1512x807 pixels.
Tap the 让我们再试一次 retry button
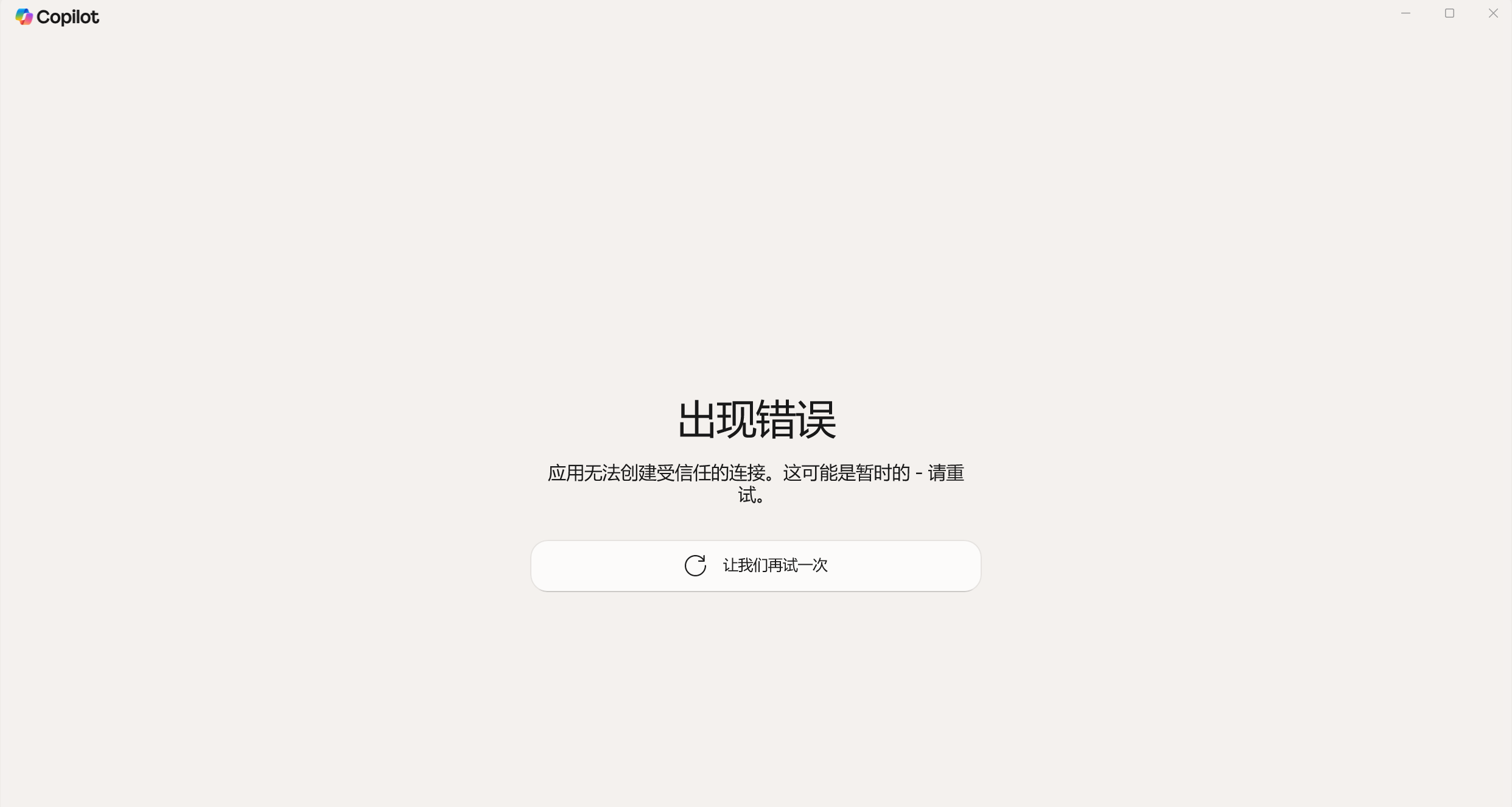(x=755, y=565)
